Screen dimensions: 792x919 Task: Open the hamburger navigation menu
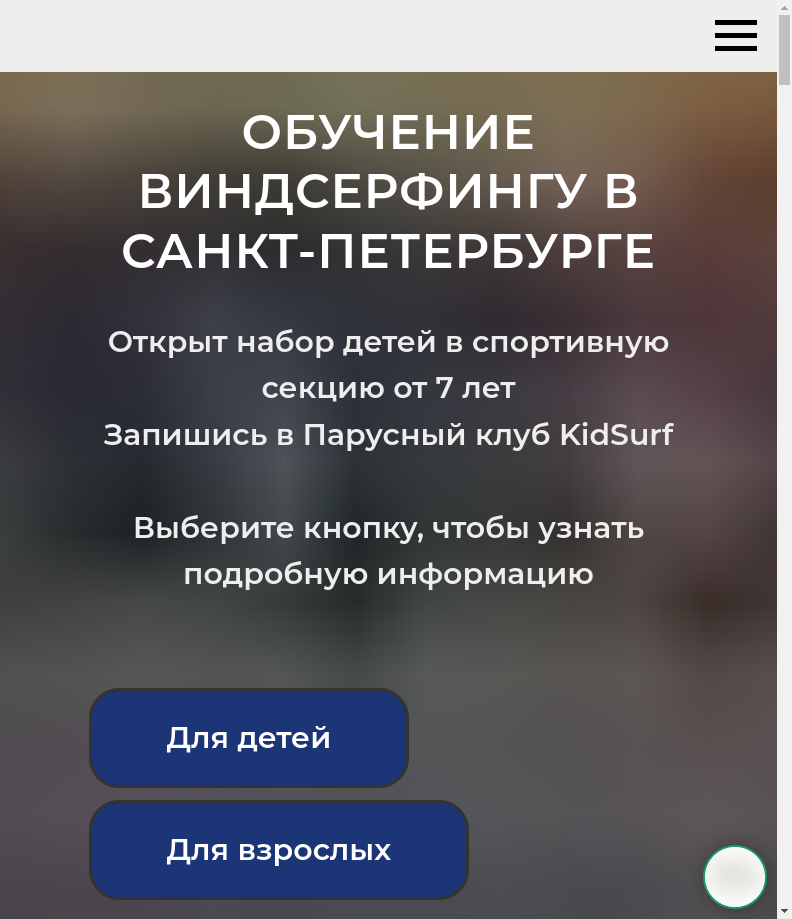coord(735,35)
